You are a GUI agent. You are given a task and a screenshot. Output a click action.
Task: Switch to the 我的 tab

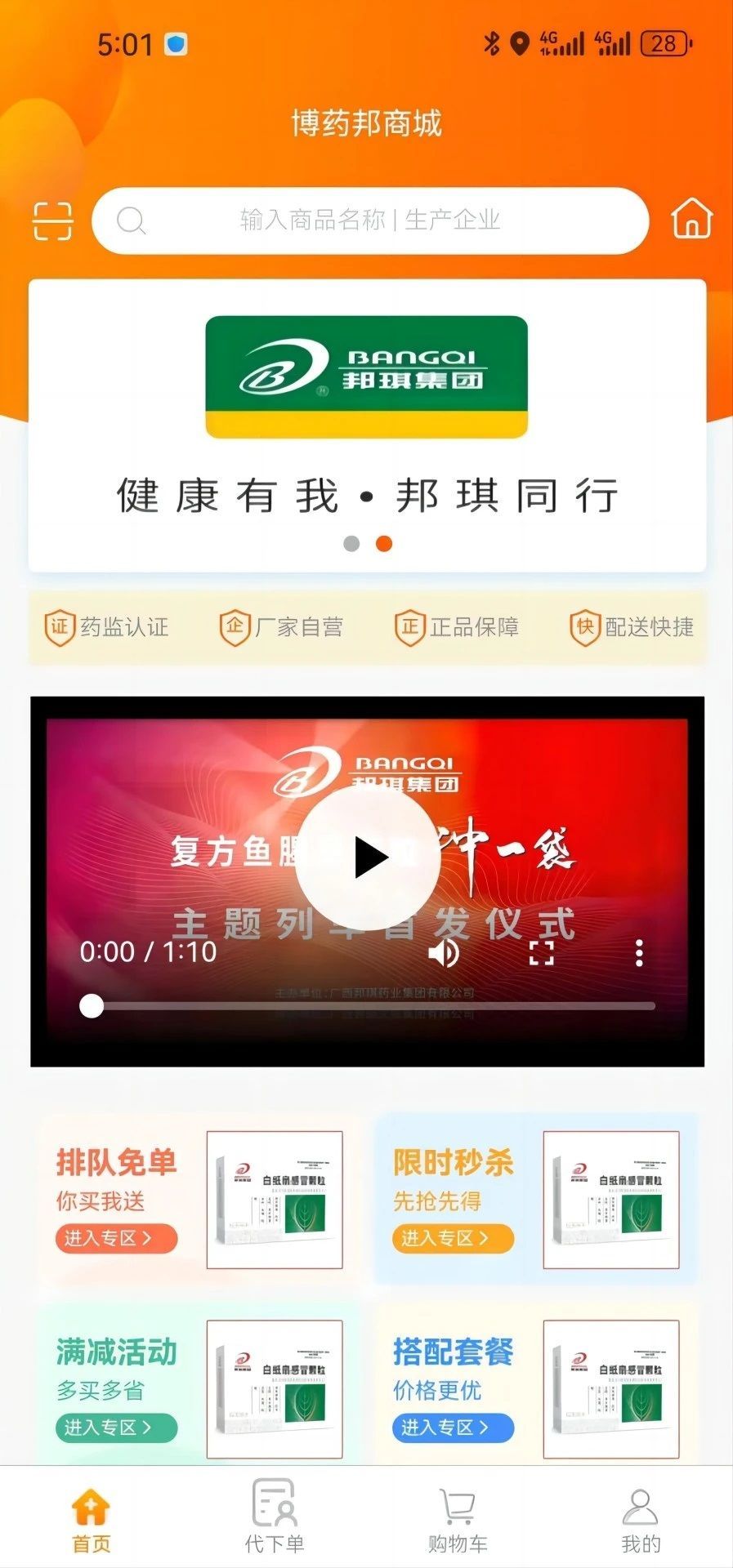click(x=641, y=1516)
